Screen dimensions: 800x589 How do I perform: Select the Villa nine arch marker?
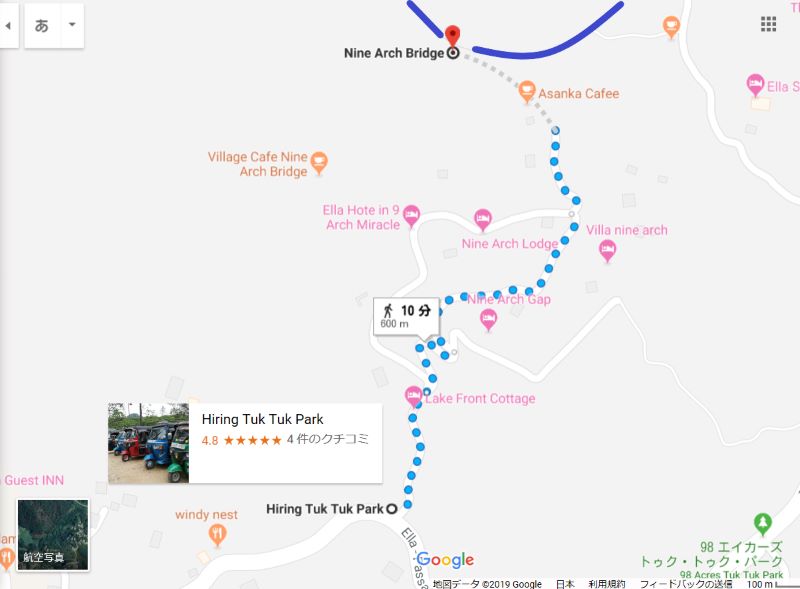tap(607, 249)
